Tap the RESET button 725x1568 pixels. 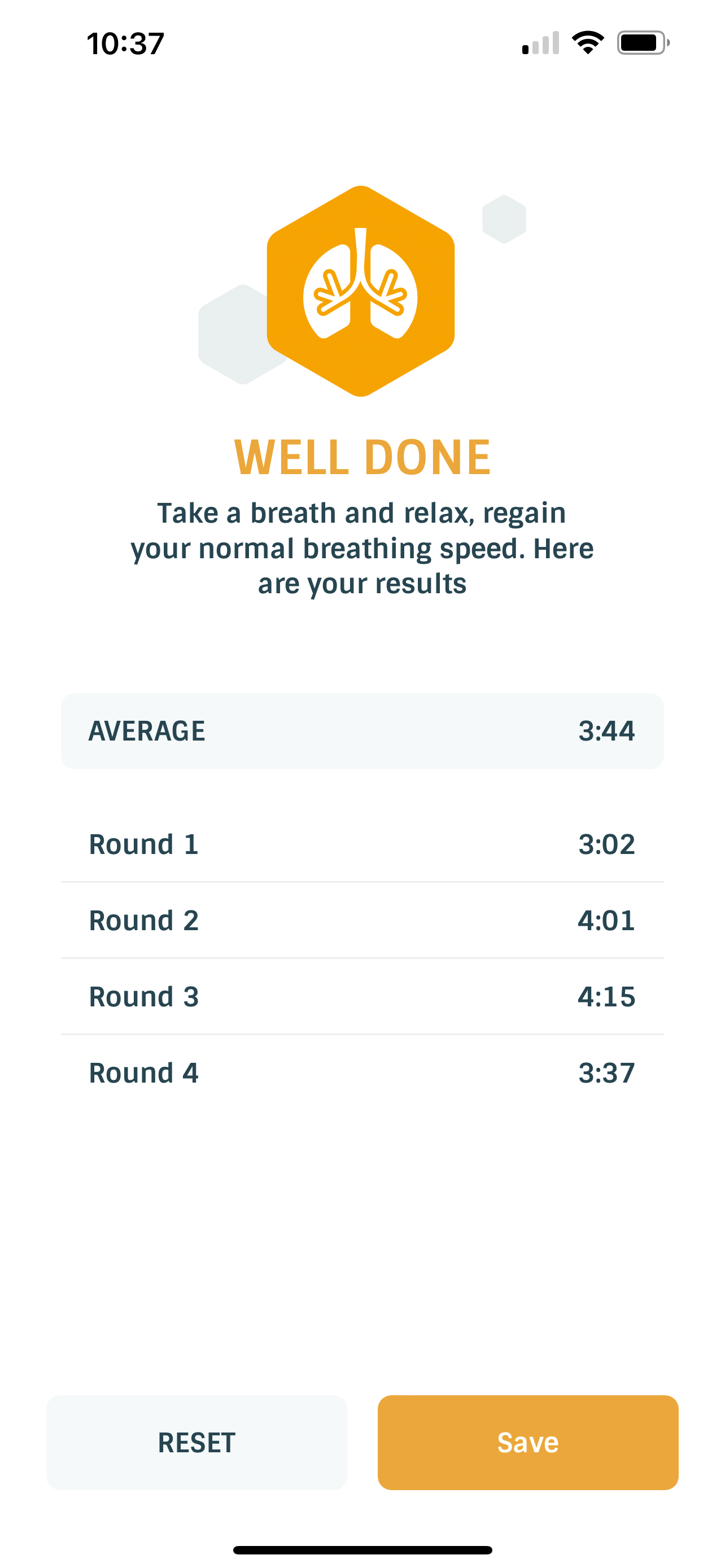196,1442
